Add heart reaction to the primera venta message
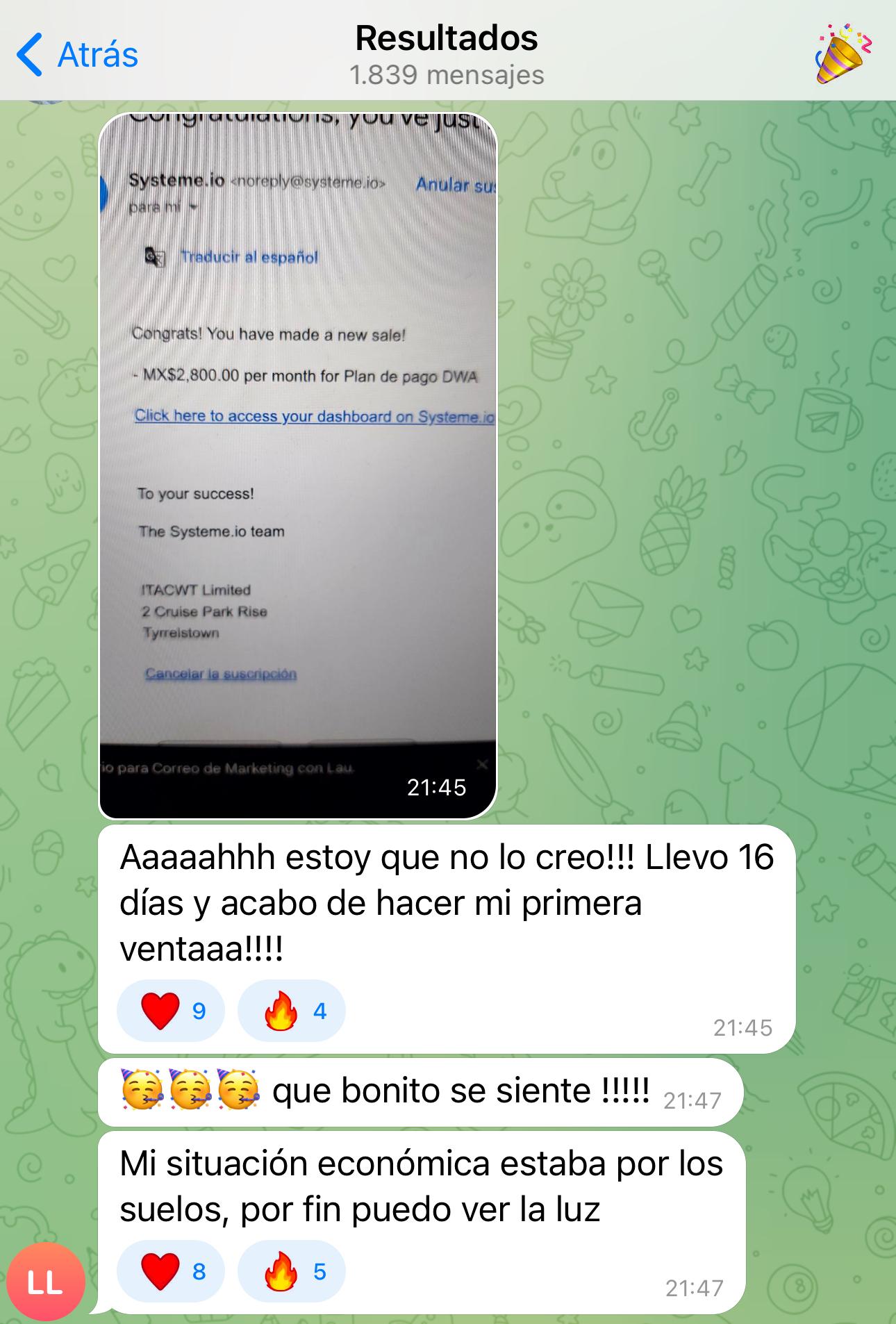The width and height of the screenshot is (896, 1324). point(171,1011)
